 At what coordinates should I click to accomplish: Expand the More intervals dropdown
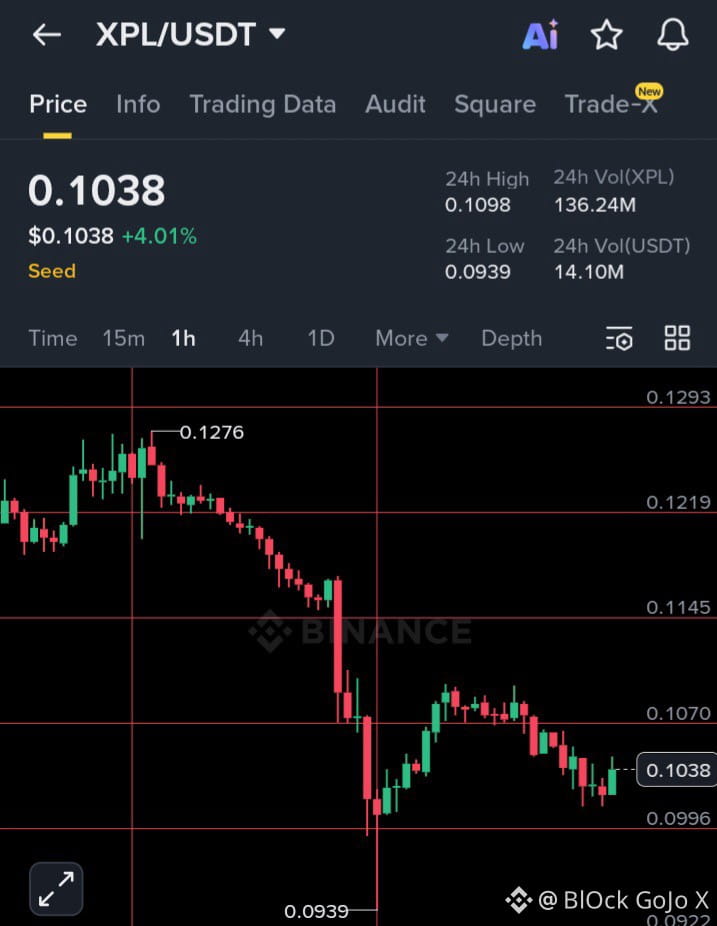pyautogui.click(x=411, y=338)
